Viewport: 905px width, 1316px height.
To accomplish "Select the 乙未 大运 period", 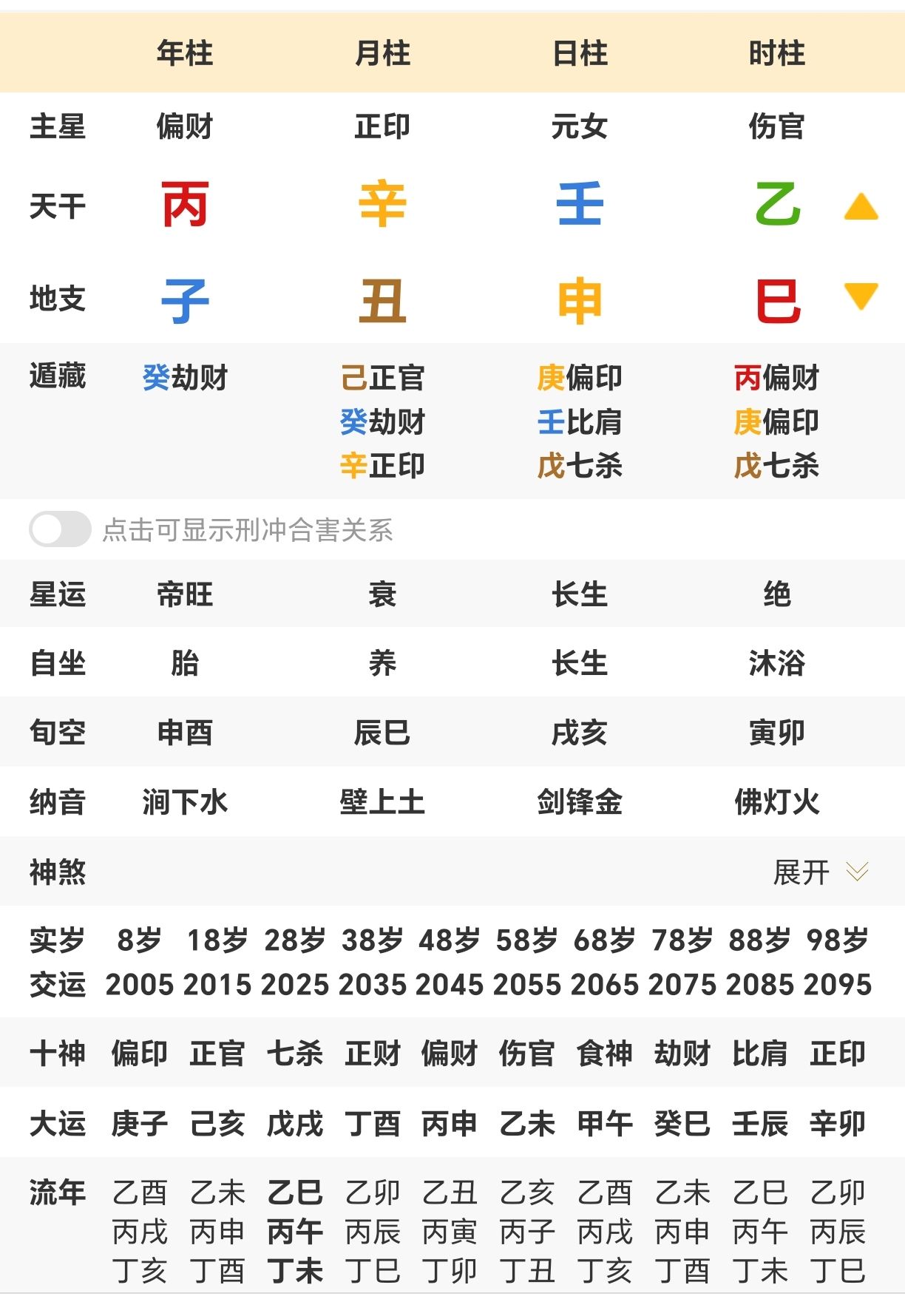I will point(527,1124).
